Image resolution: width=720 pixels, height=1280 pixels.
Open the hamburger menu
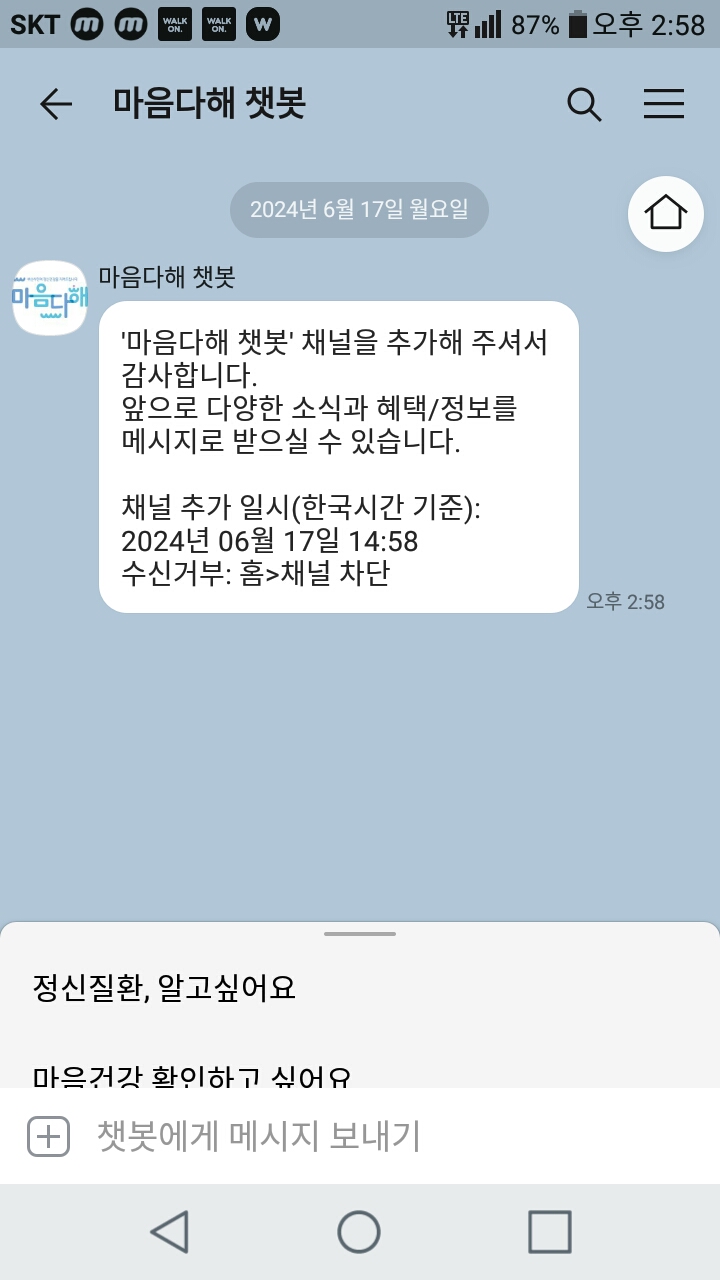click(x=663, y=104)
